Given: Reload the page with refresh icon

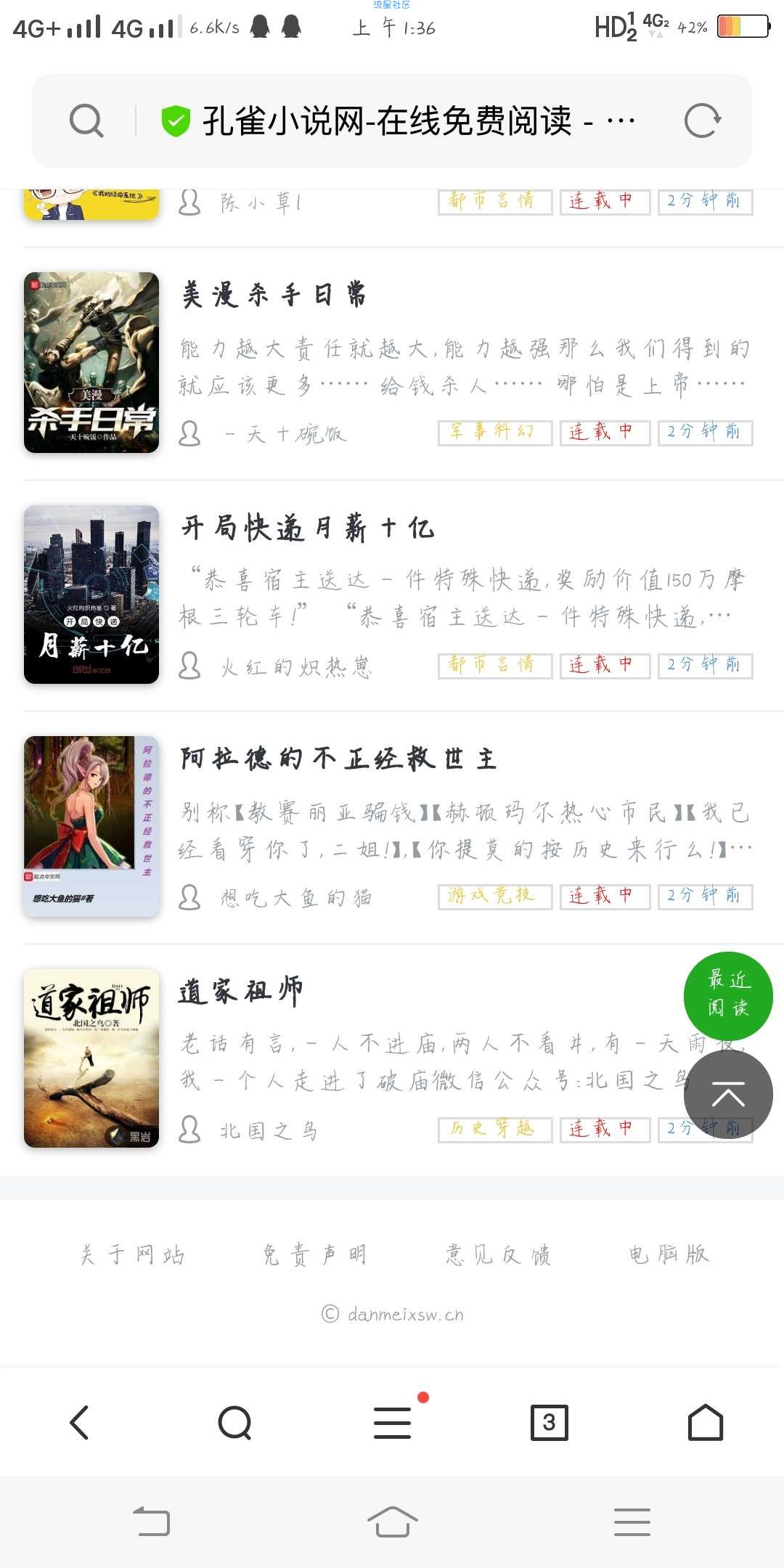Looking at the screenshot, I should pos(702,121).
